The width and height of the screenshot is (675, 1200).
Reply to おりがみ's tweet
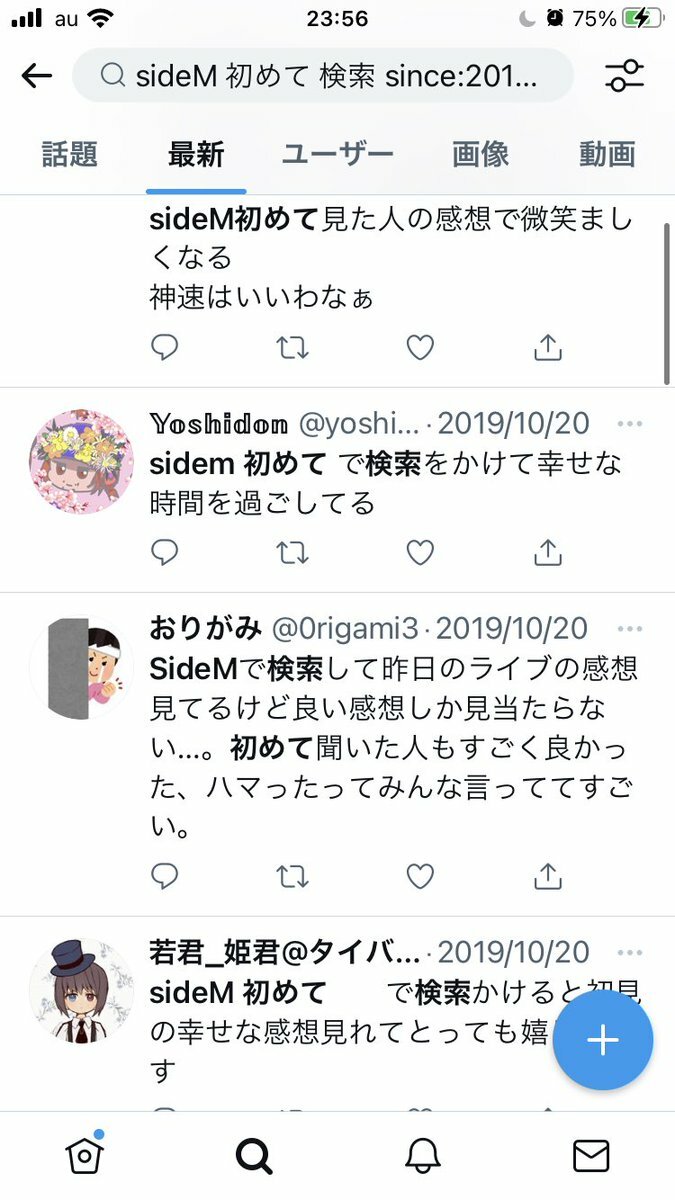pyautogui.click(x=164, y=877)
